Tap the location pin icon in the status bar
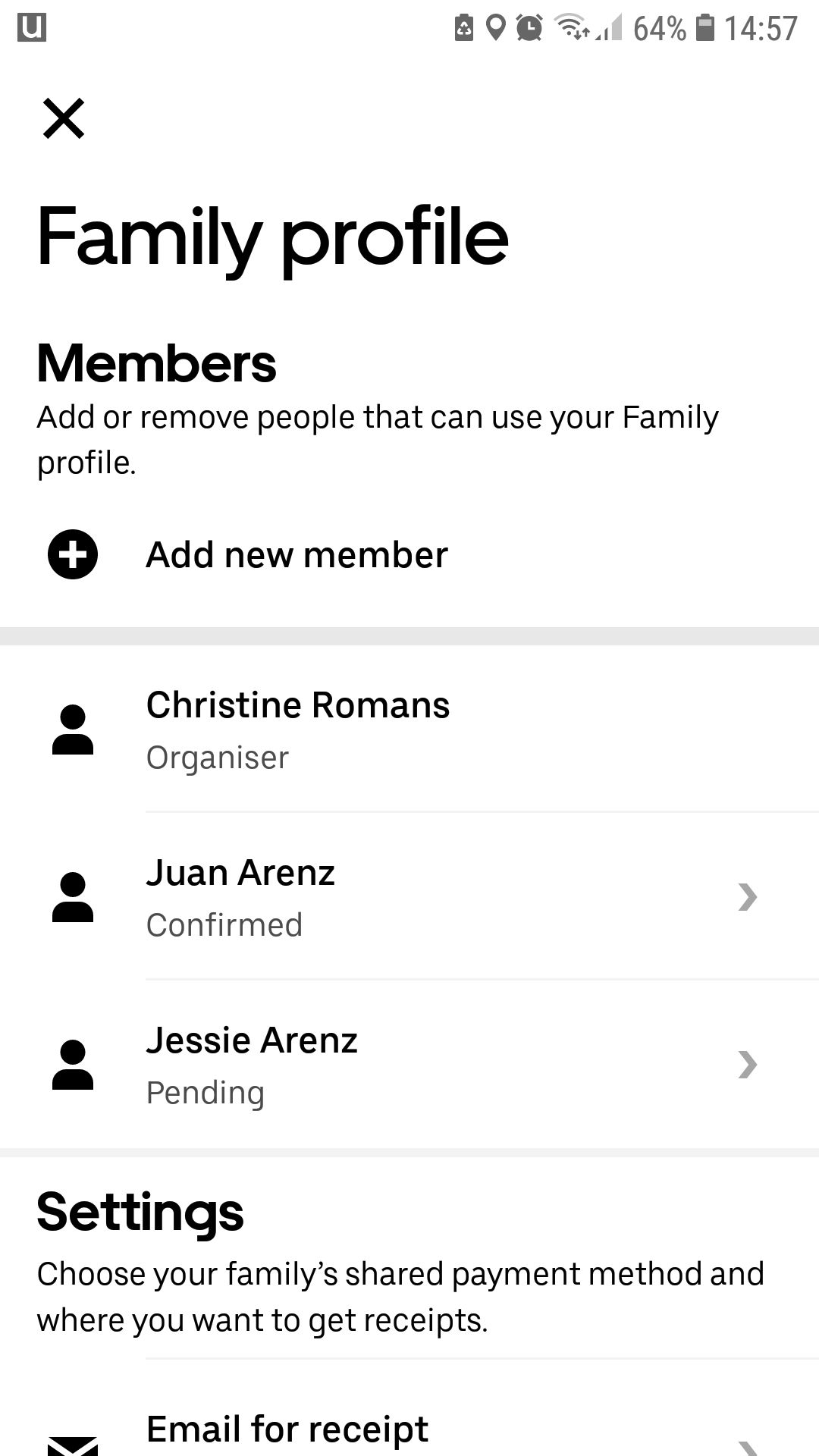Screen dimensions: 819x1456 pos(496,27)
